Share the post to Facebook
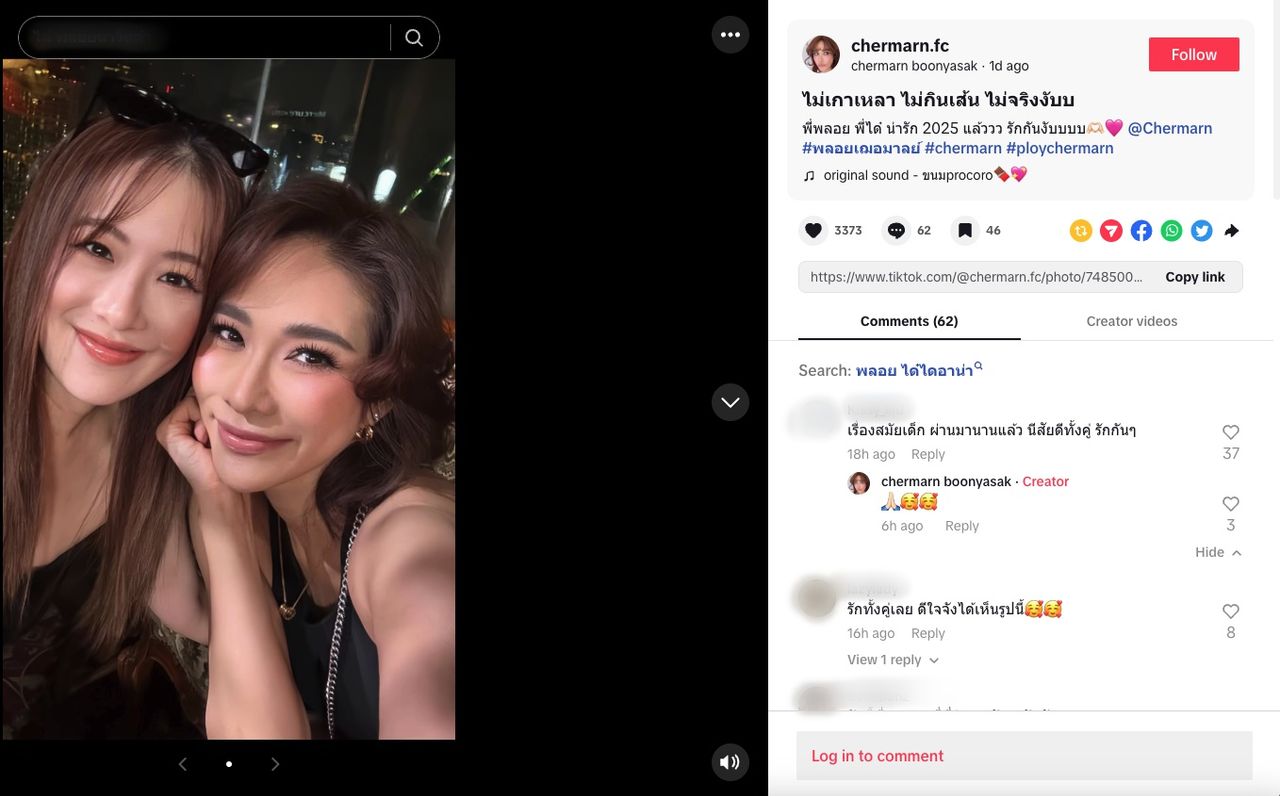The image size is (1280, 796). [1141, 231]
